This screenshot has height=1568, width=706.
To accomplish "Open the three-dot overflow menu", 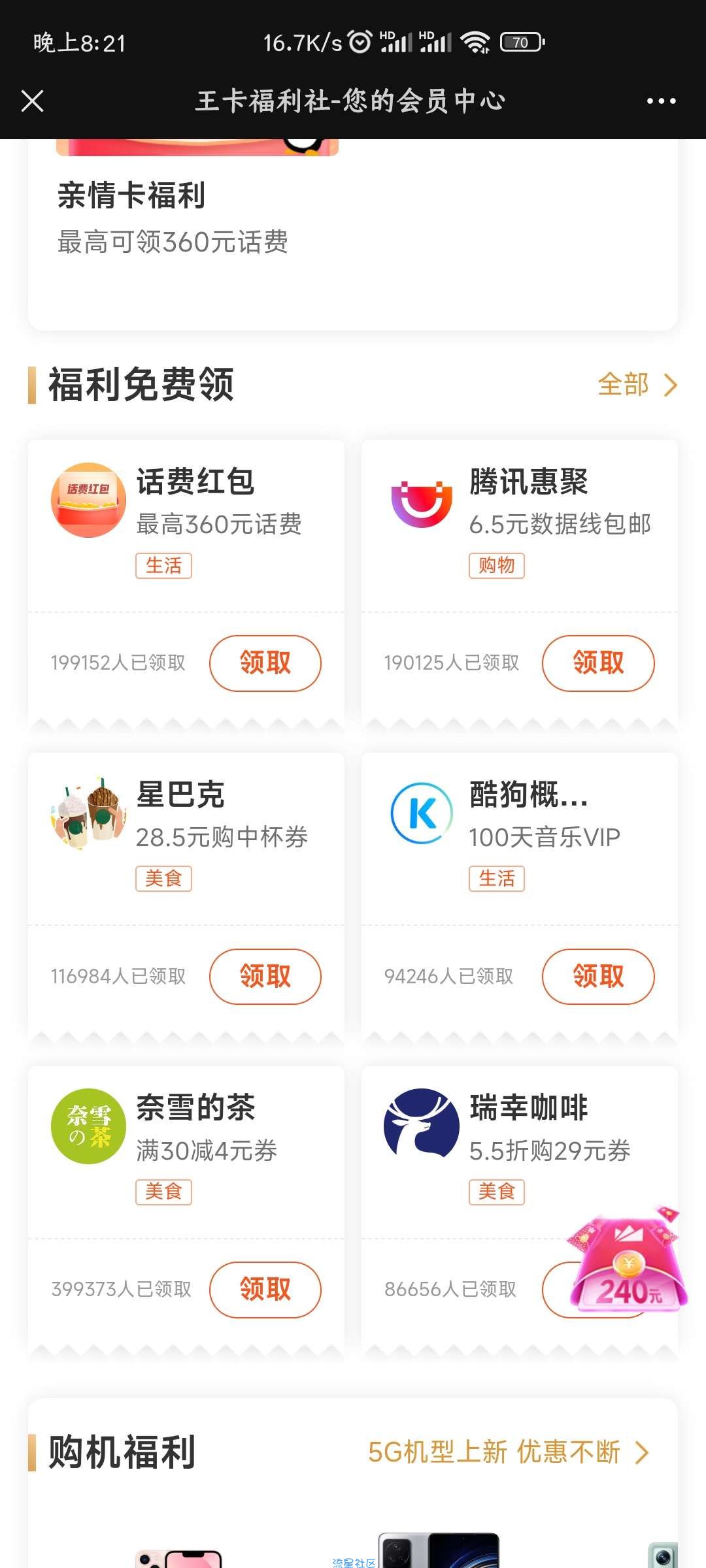I will click(x=661, y=101).
